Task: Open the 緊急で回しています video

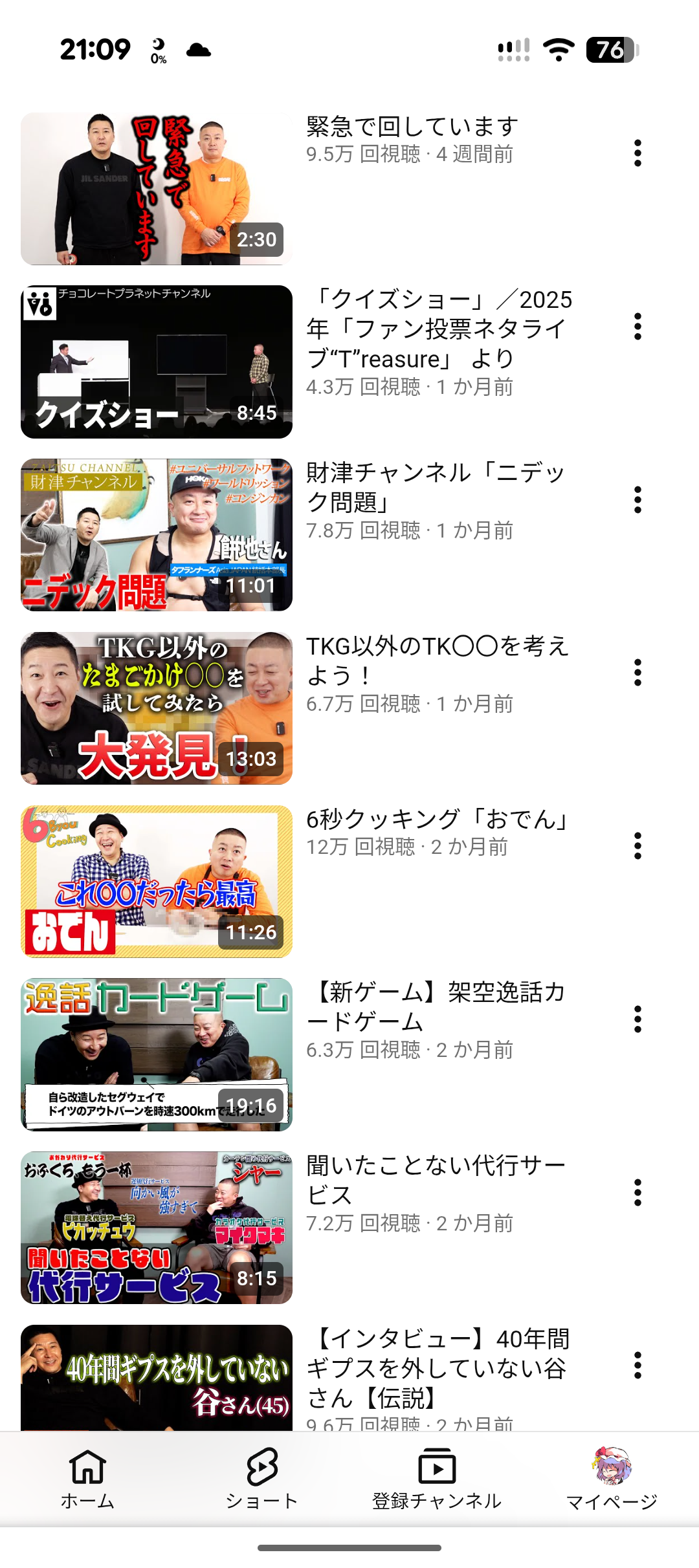Action: point(157,189)
